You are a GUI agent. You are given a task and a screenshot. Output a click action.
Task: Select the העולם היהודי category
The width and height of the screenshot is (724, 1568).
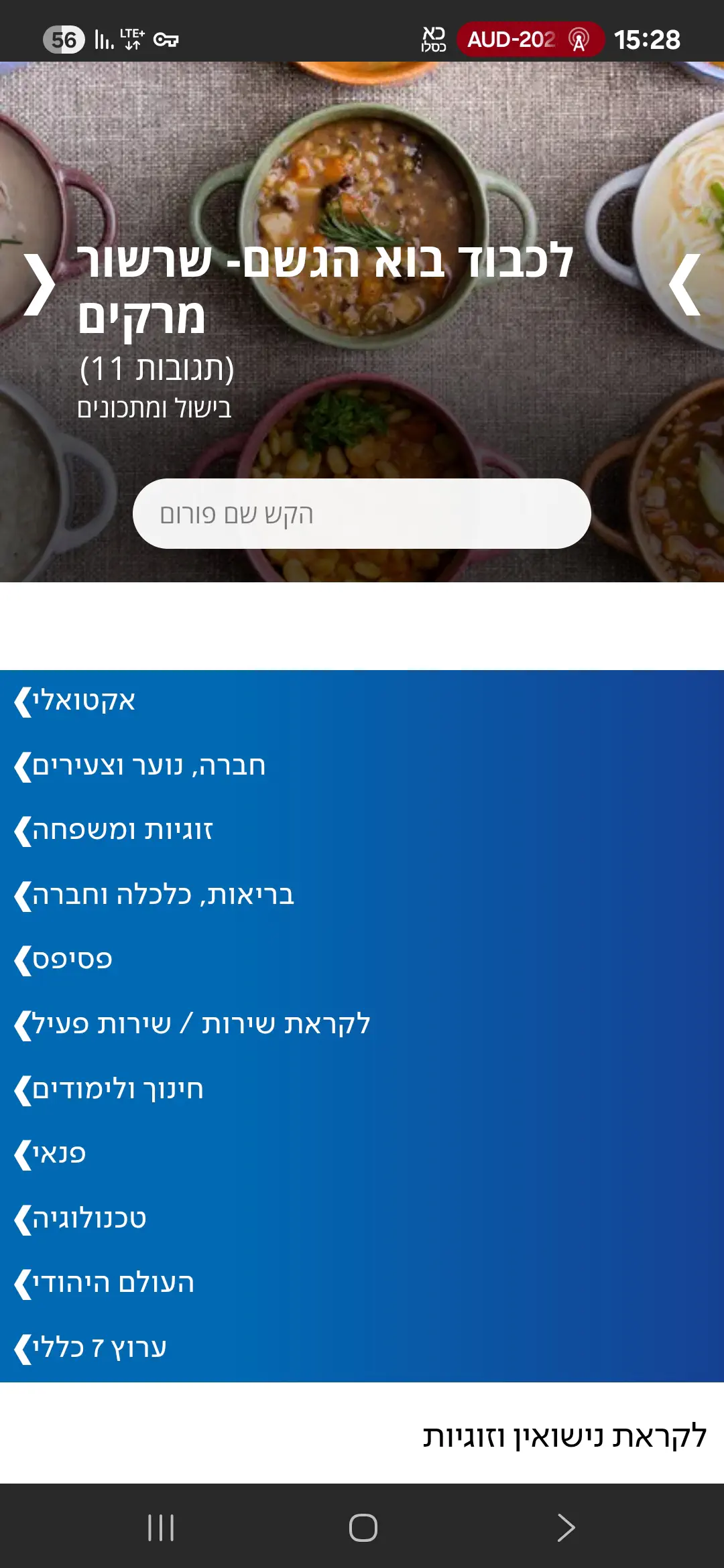coord(105,1283)
